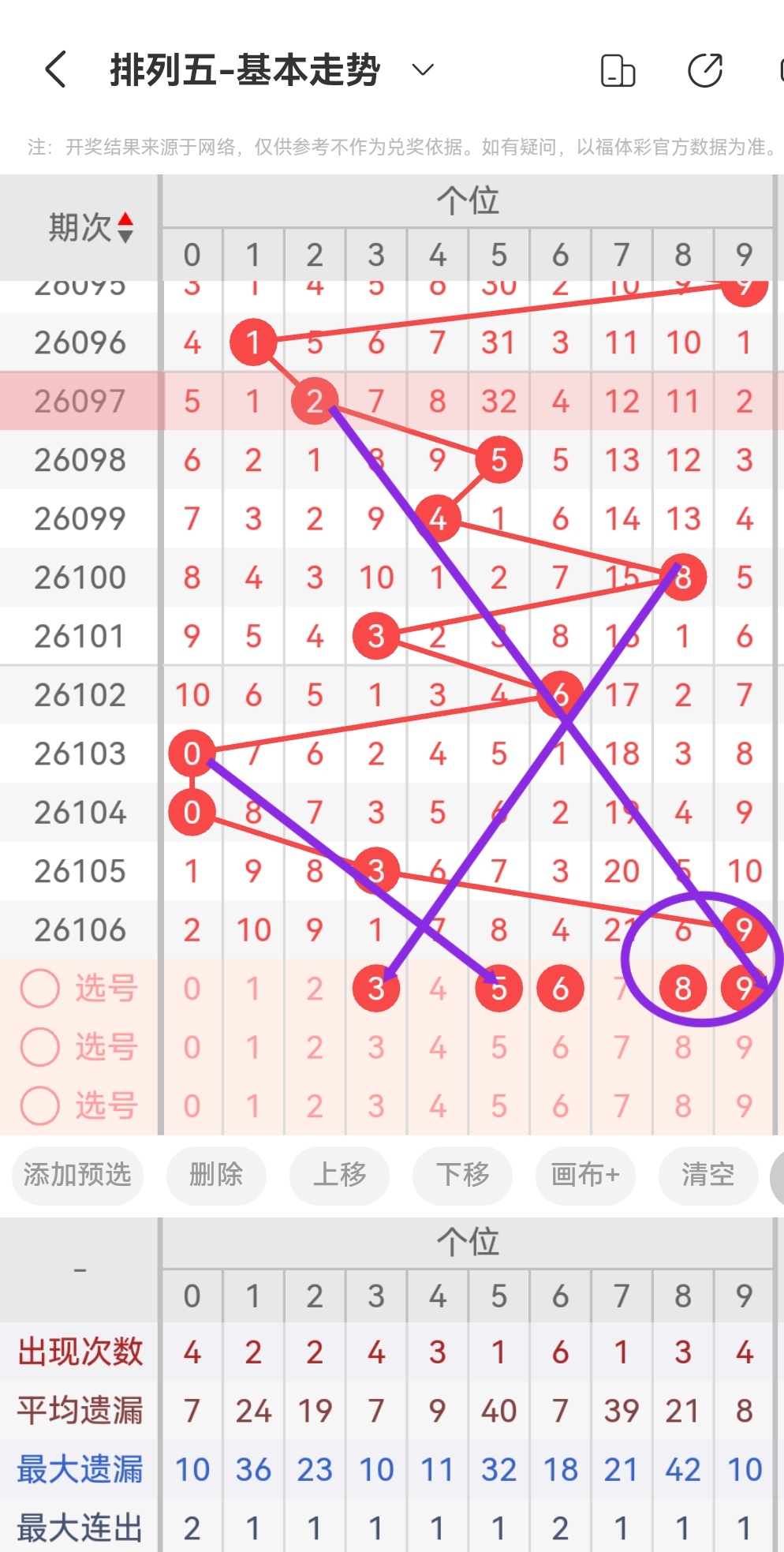The image size is (784, 1552).
Task: Deselect number 6 in first 选号 row
Action: click(559, 987)
